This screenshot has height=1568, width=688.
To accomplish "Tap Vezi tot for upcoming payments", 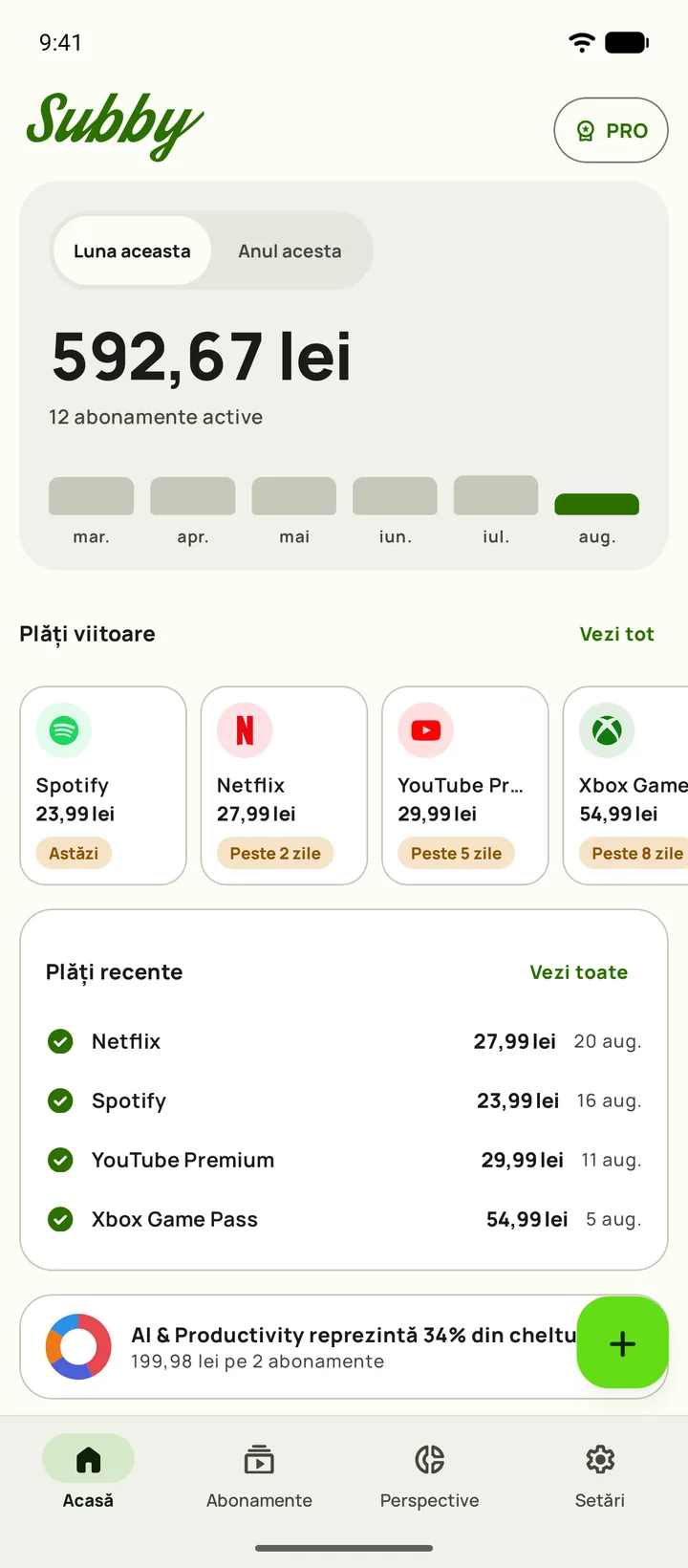I will tap(616, 634).
